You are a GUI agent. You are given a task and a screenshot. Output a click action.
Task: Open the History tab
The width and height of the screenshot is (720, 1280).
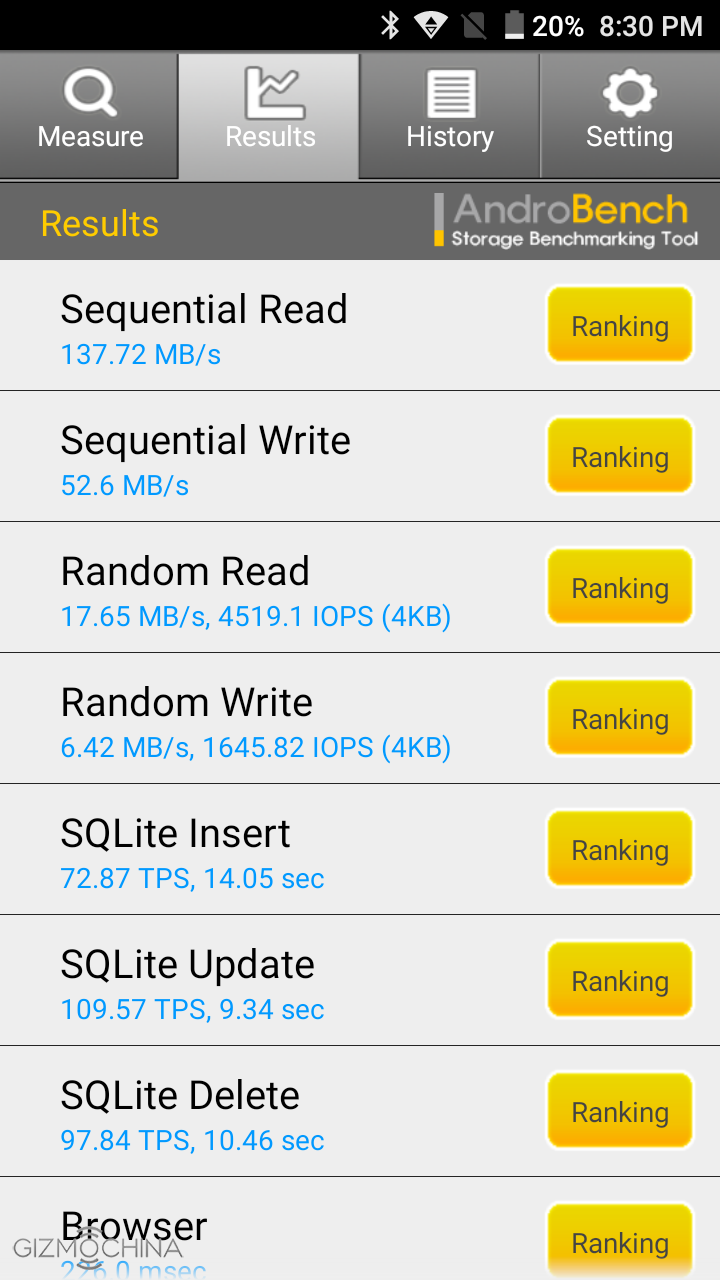point(450,116)
